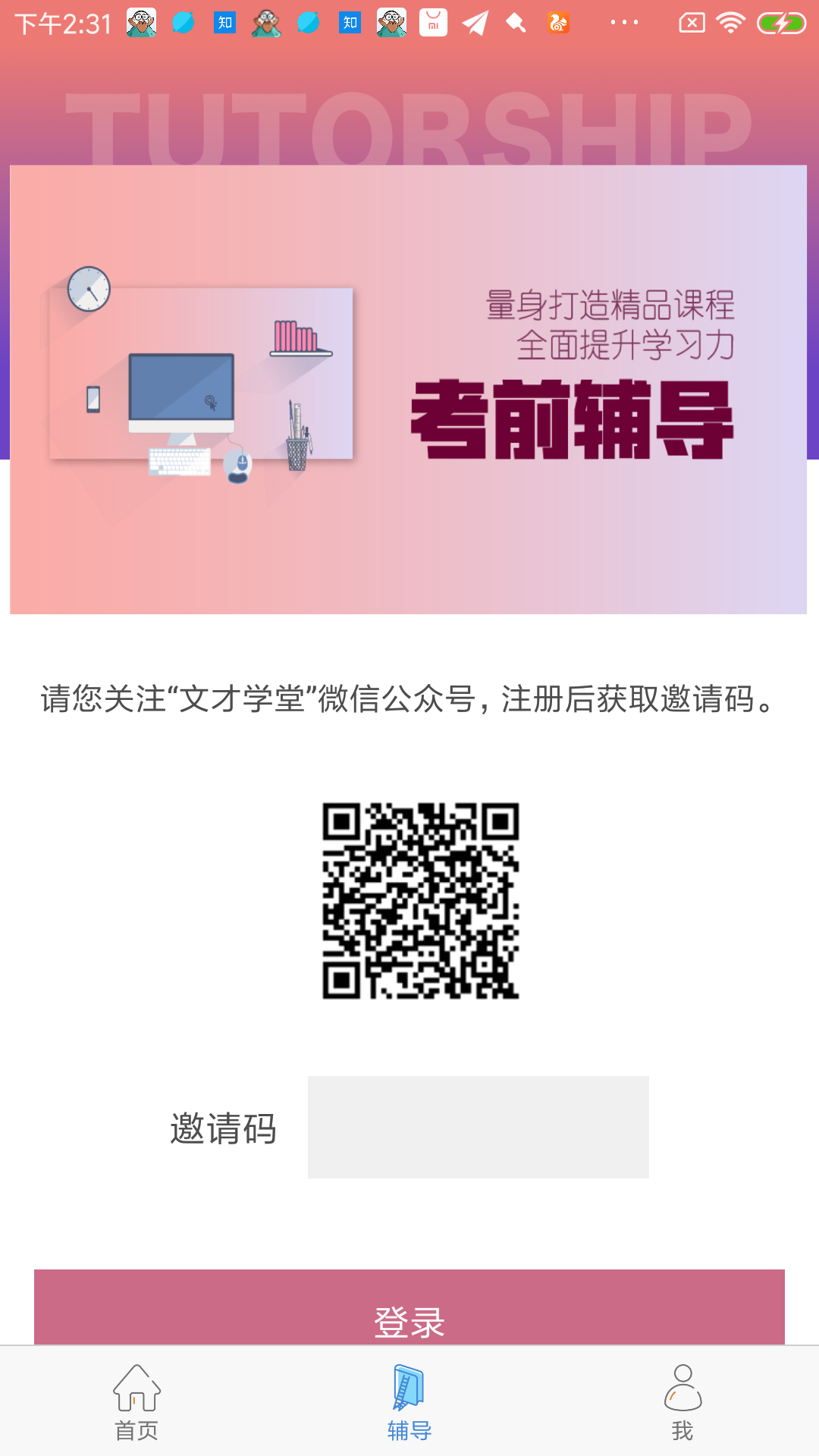Image resolution: width=819 pixels, height=1456 pixels.
Task: Switch to the 首页 tab
Action: pos(136,1410)
